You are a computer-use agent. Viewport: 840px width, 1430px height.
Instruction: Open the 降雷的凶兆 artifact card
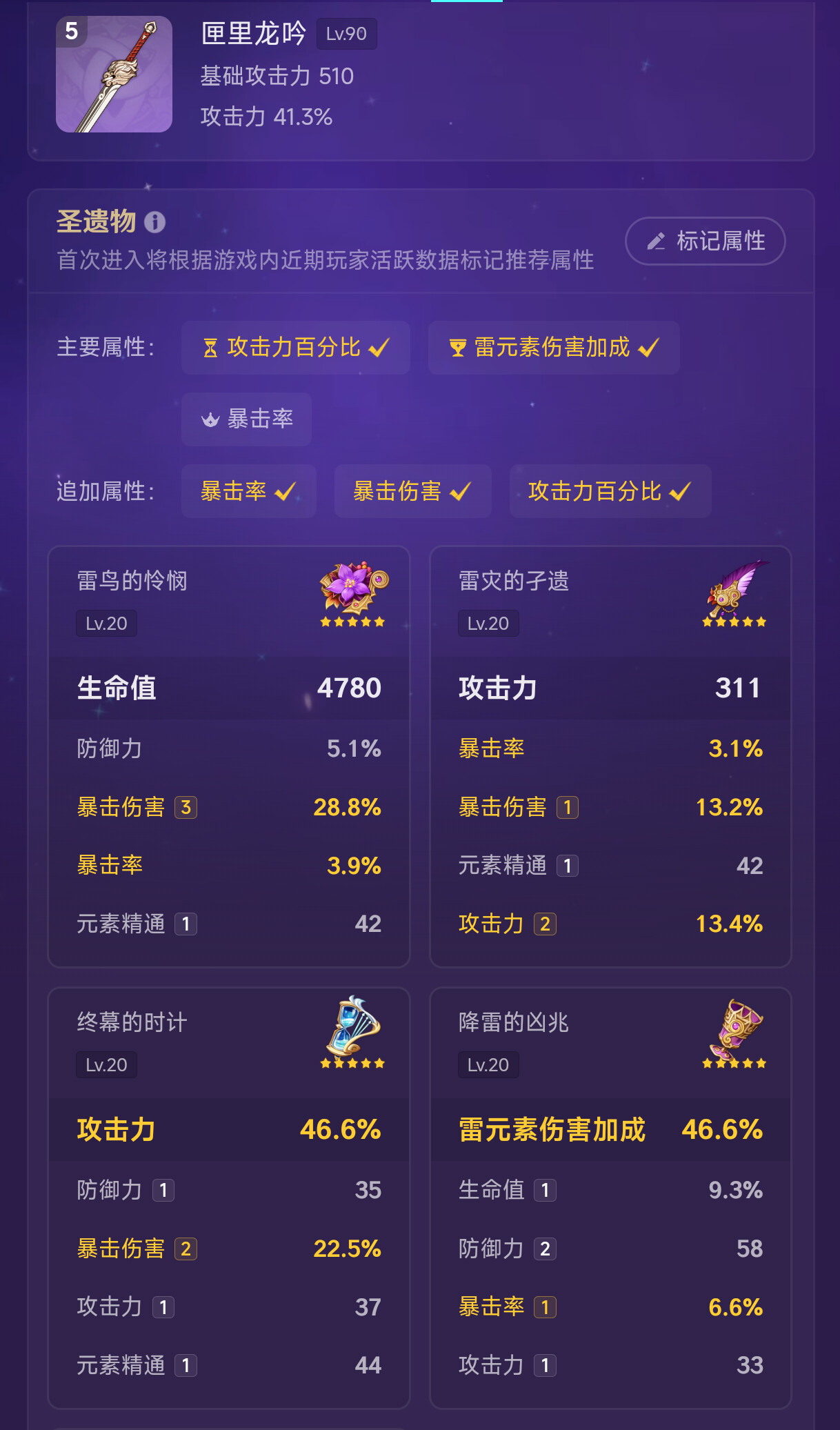pyautogui.click(x=610, y=1197)
